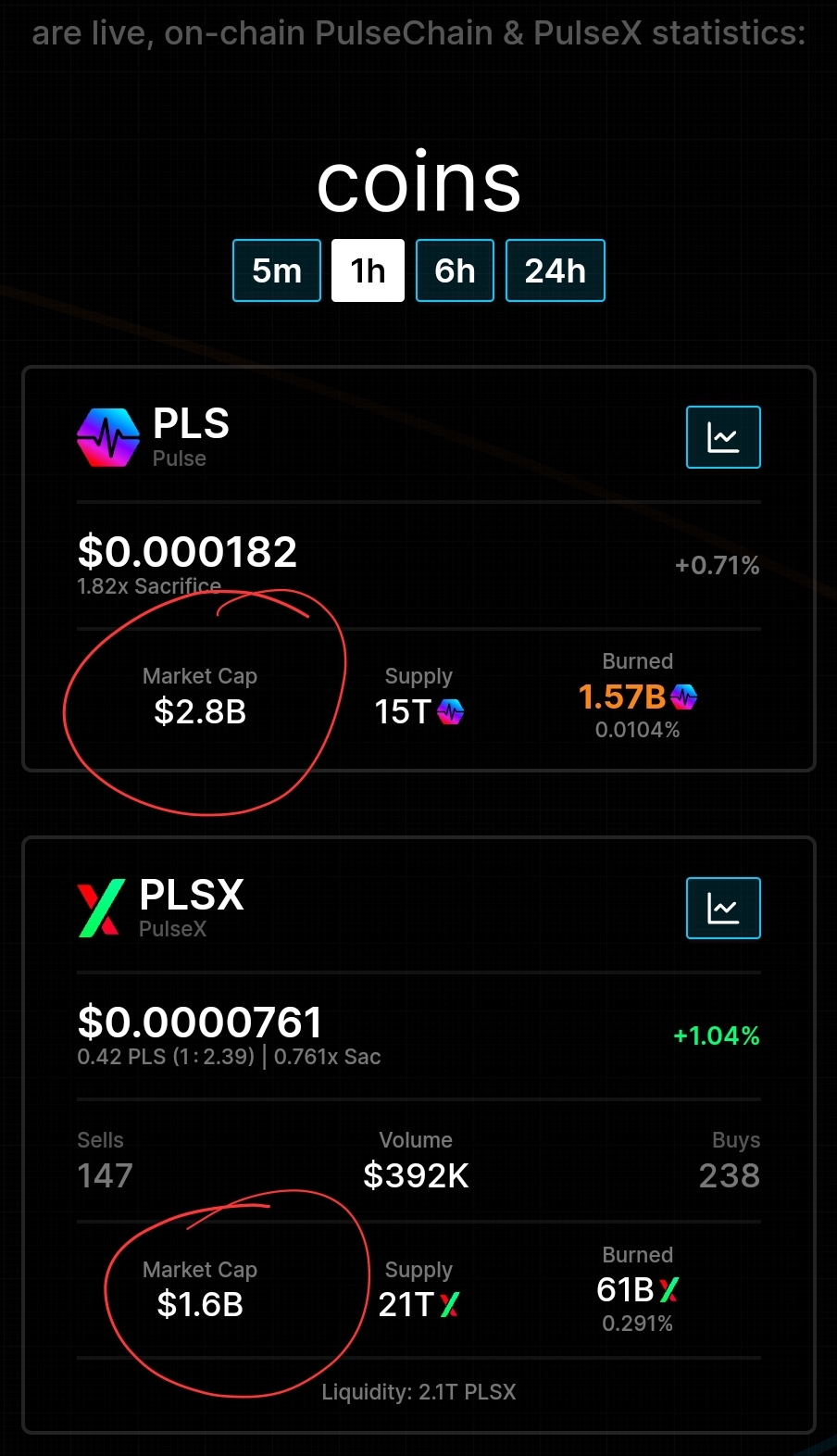The image size is (837, 1456).
Task: Switch to the 24h timeframe
Action: [556, 270]
